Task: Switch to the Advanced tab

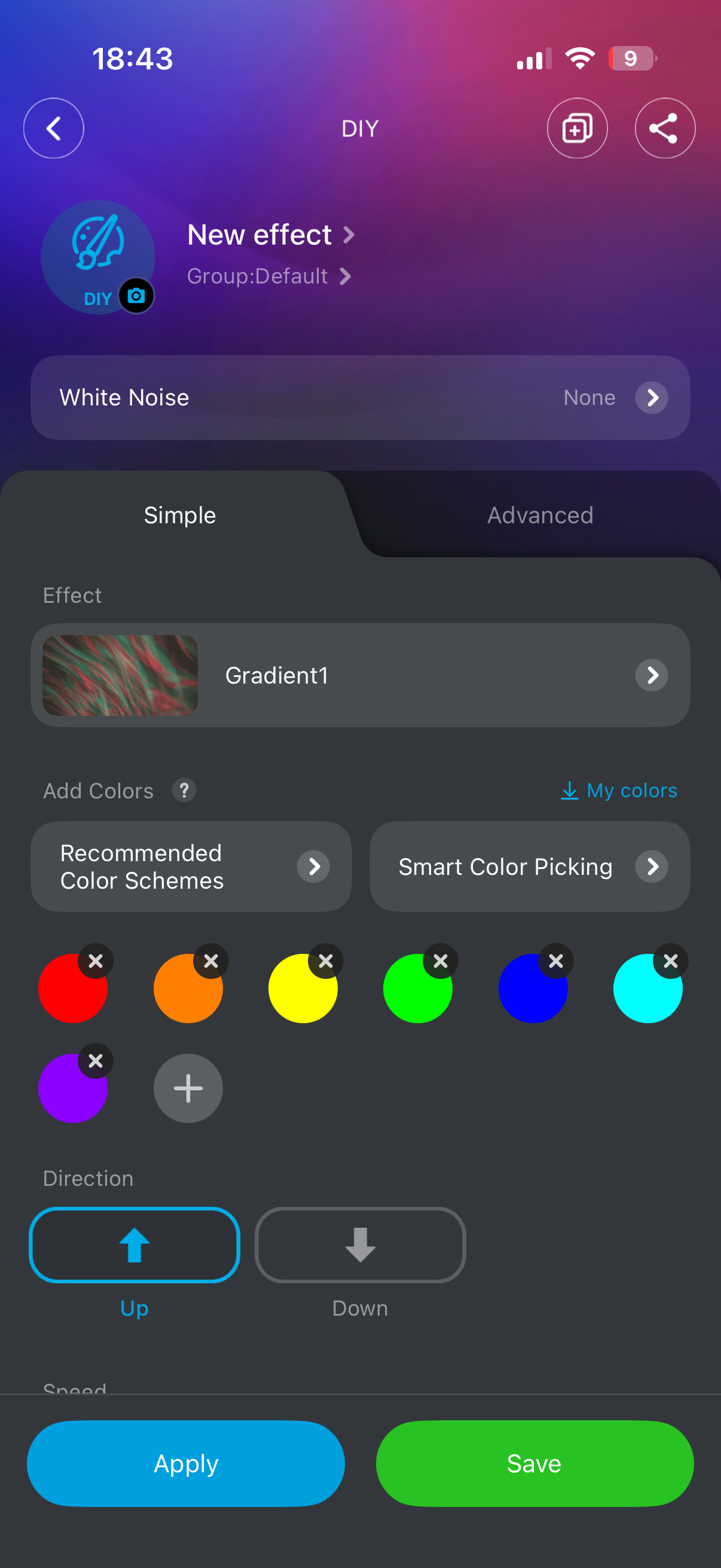Action: pos(540,515)
